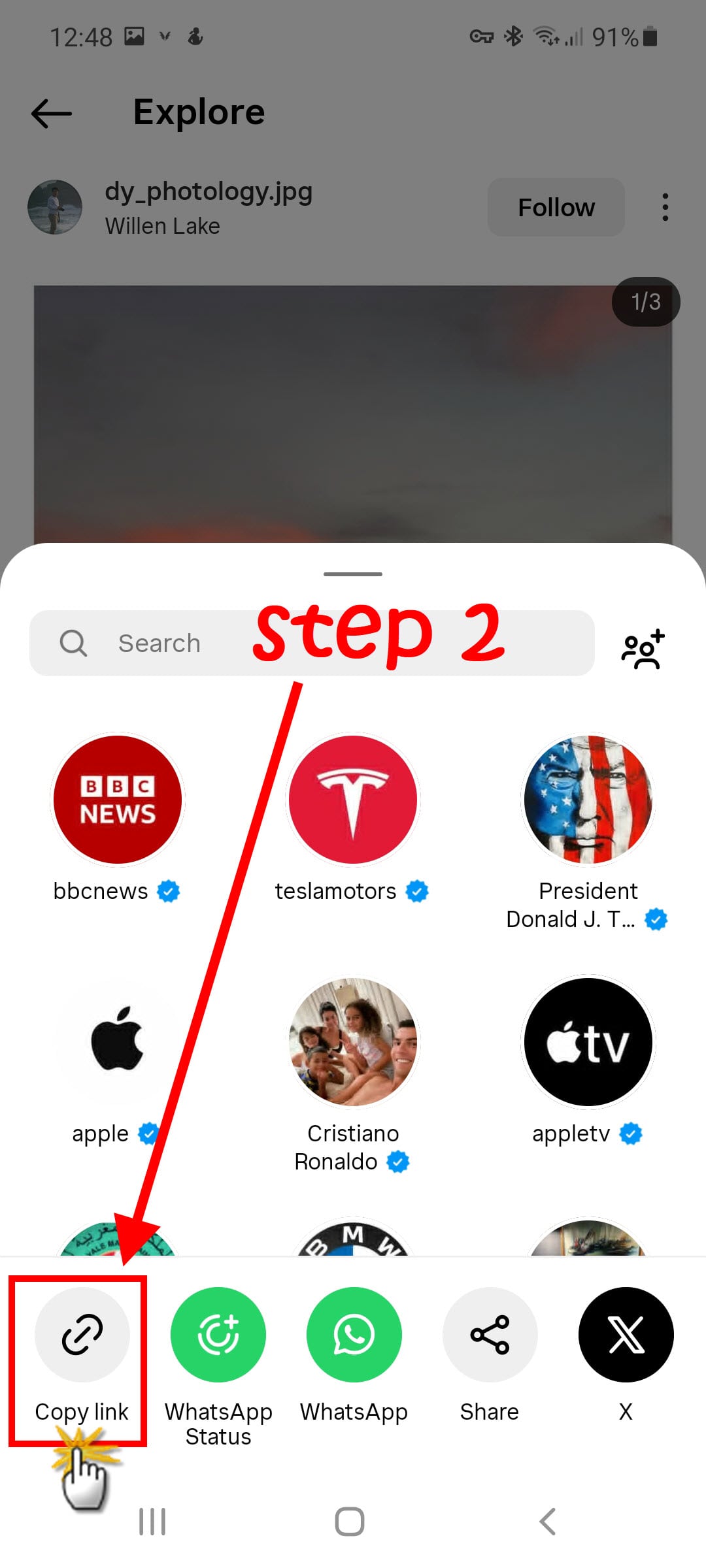The image size is (706, 1568).
Task: Open the Search field in the share sheet
Action: point(312,643)
